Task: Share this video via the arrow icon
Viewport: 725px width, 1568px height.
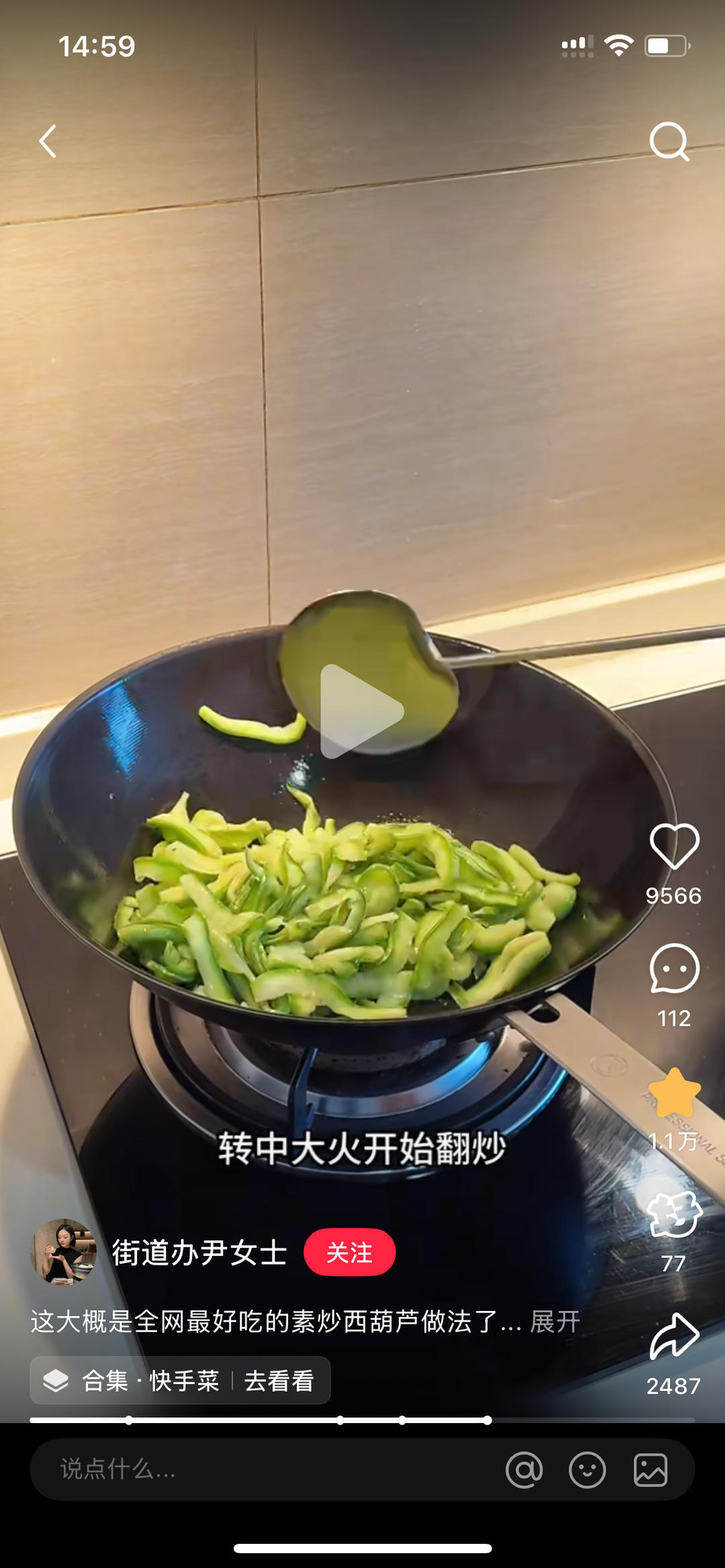Action: (x=674, y=1337)
